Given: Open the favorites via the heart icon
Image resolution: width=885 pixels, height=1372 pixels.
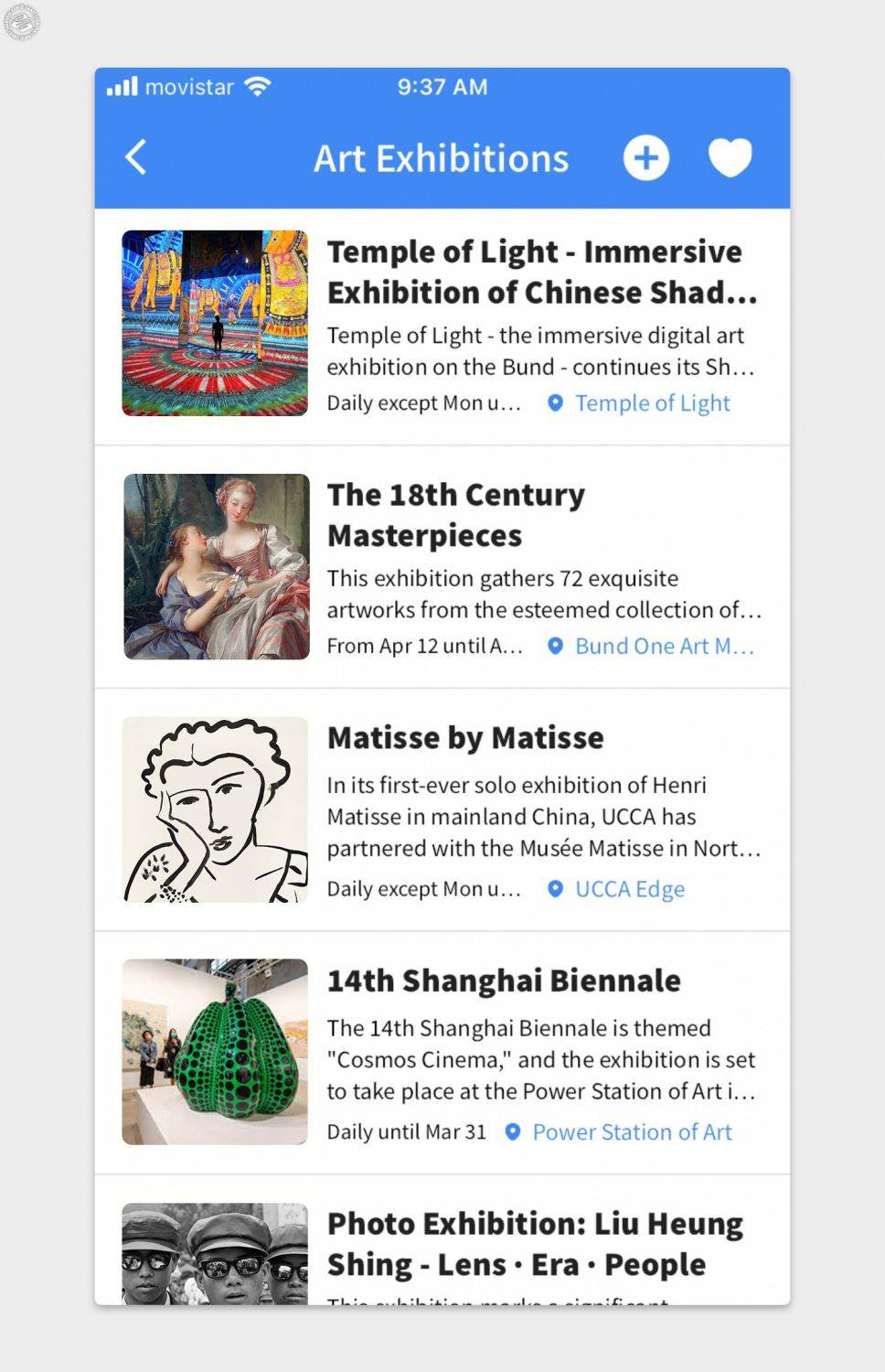Looking at the screenshot, I should [x=730, y=157].
